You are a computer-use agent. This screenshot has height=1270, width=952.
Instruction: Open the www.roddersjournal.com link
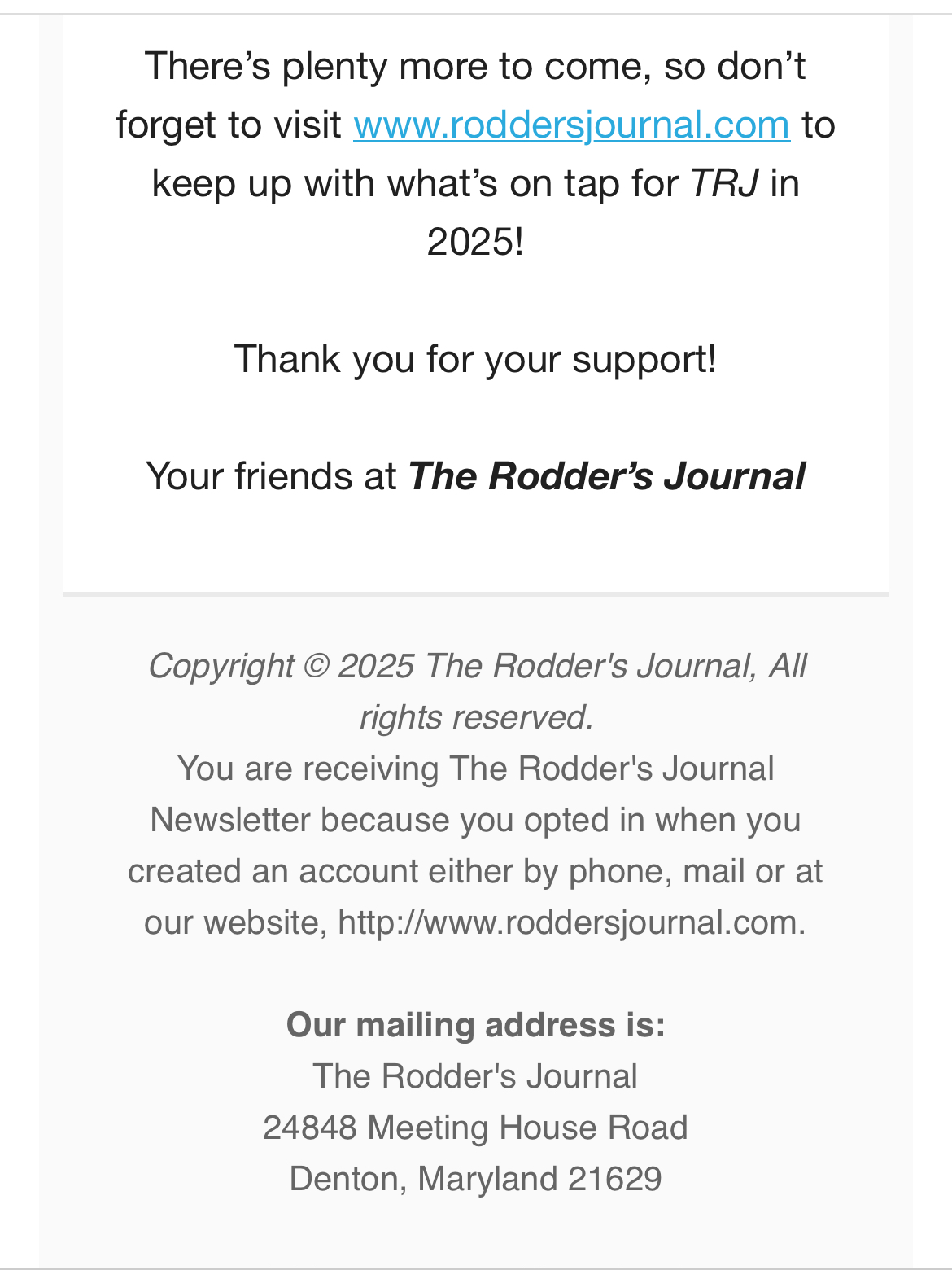571,125
